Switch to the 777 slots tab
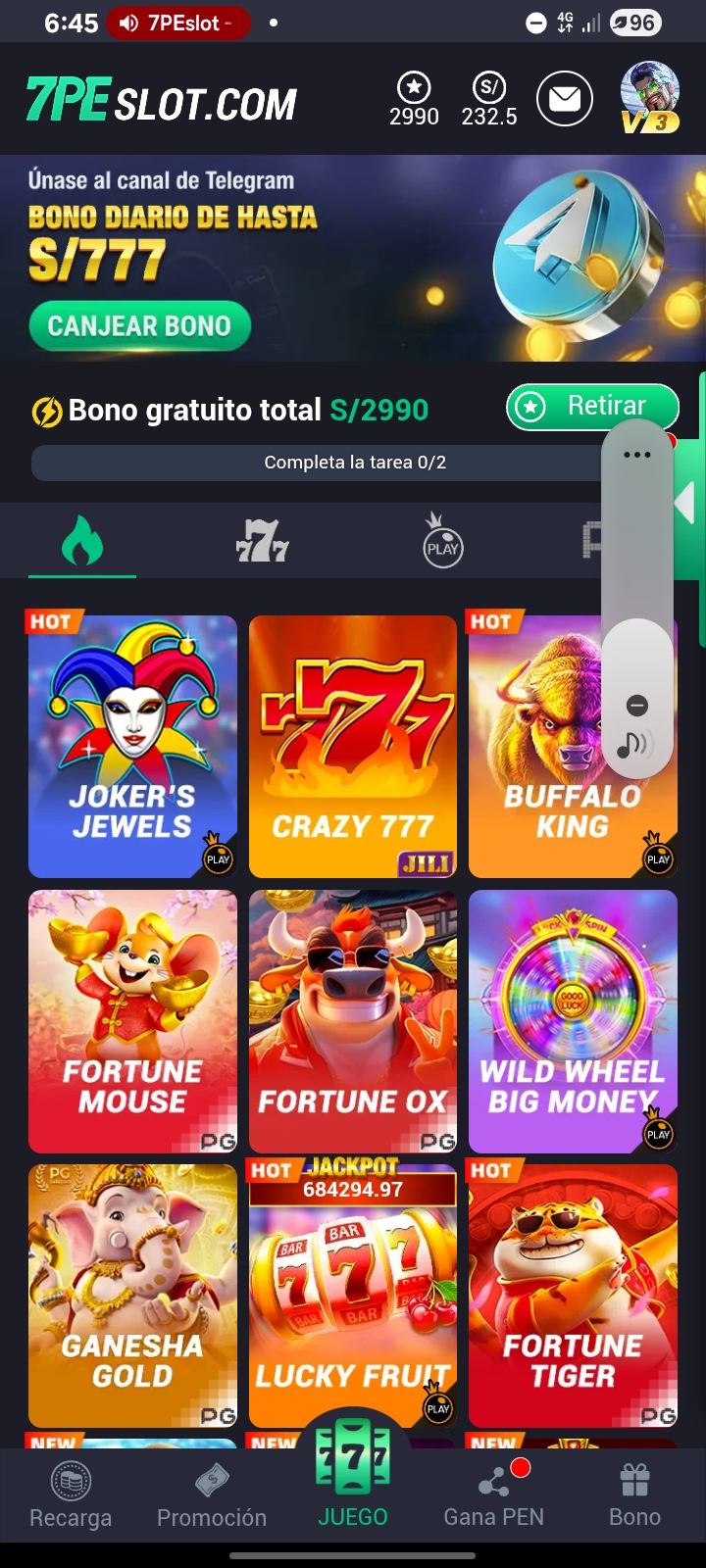Image resolution: width=706 pixels, height=1568 pixels. click(262, 541)
